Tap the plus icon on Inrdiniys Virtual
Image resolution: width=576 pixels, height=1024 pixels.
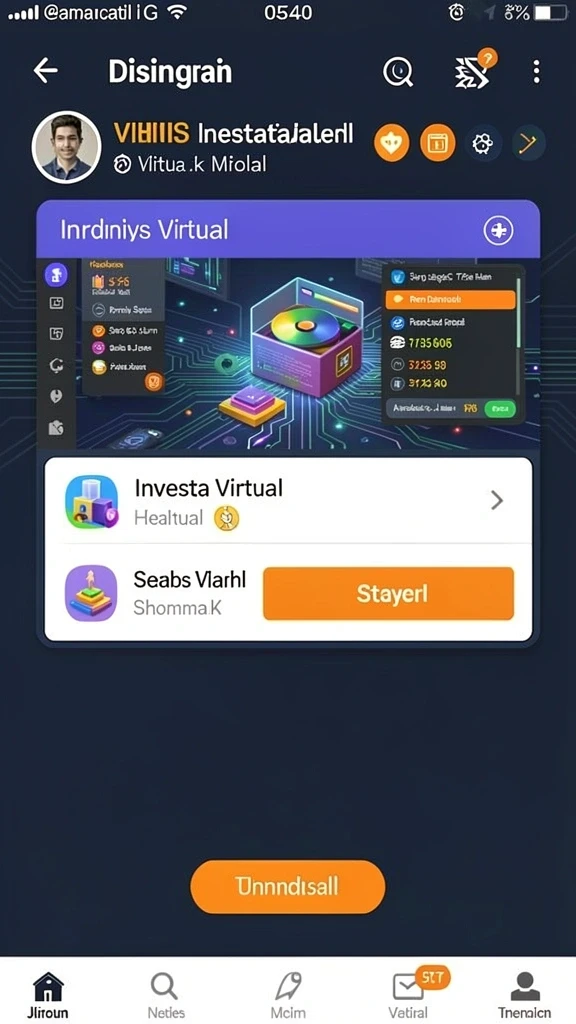click(498, 230)
